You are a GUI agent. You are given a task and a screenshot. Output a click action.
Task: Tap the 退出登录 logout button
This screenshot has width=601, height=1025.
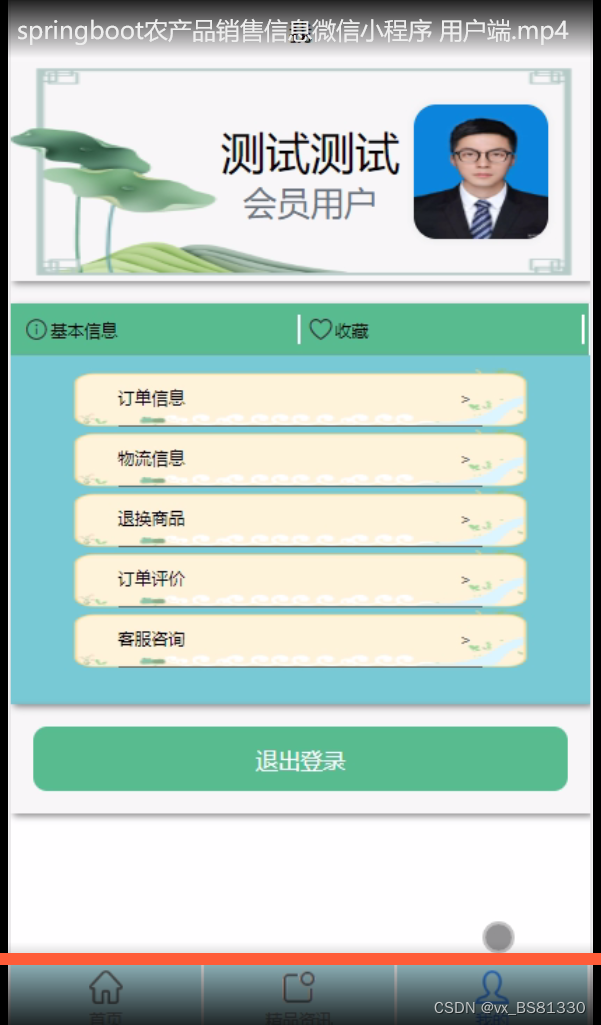[300, 759]
